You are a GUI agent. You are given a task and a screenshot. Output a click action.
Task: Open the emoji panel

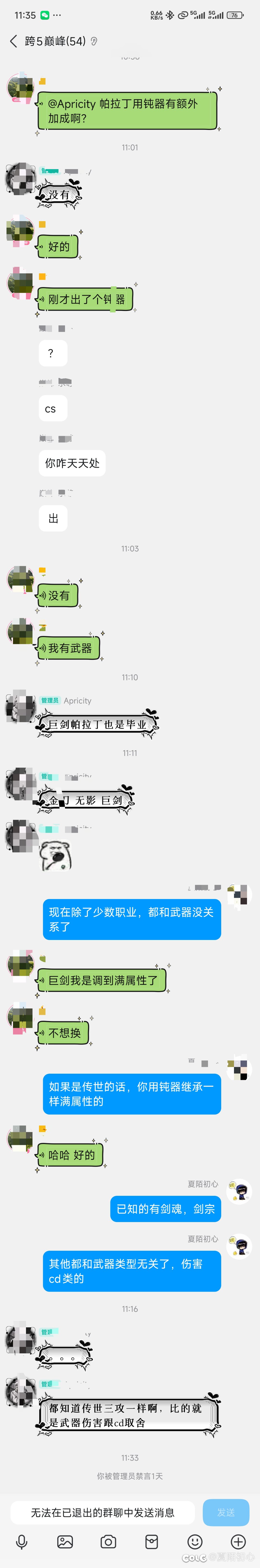click(195, 1541)
